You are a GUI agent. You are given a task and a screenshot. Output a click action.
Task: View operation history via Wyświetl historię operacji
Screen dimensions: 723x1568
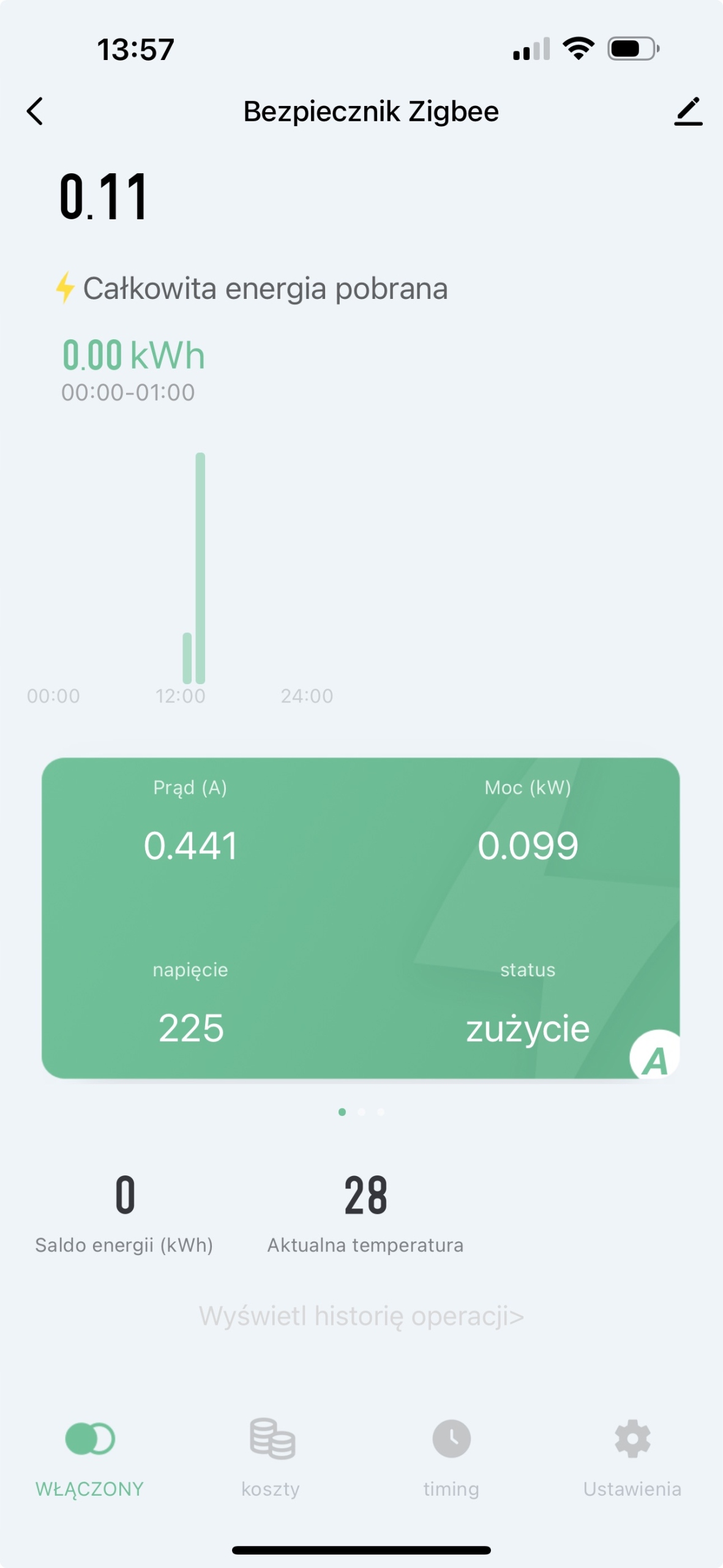click(361, 1316)
